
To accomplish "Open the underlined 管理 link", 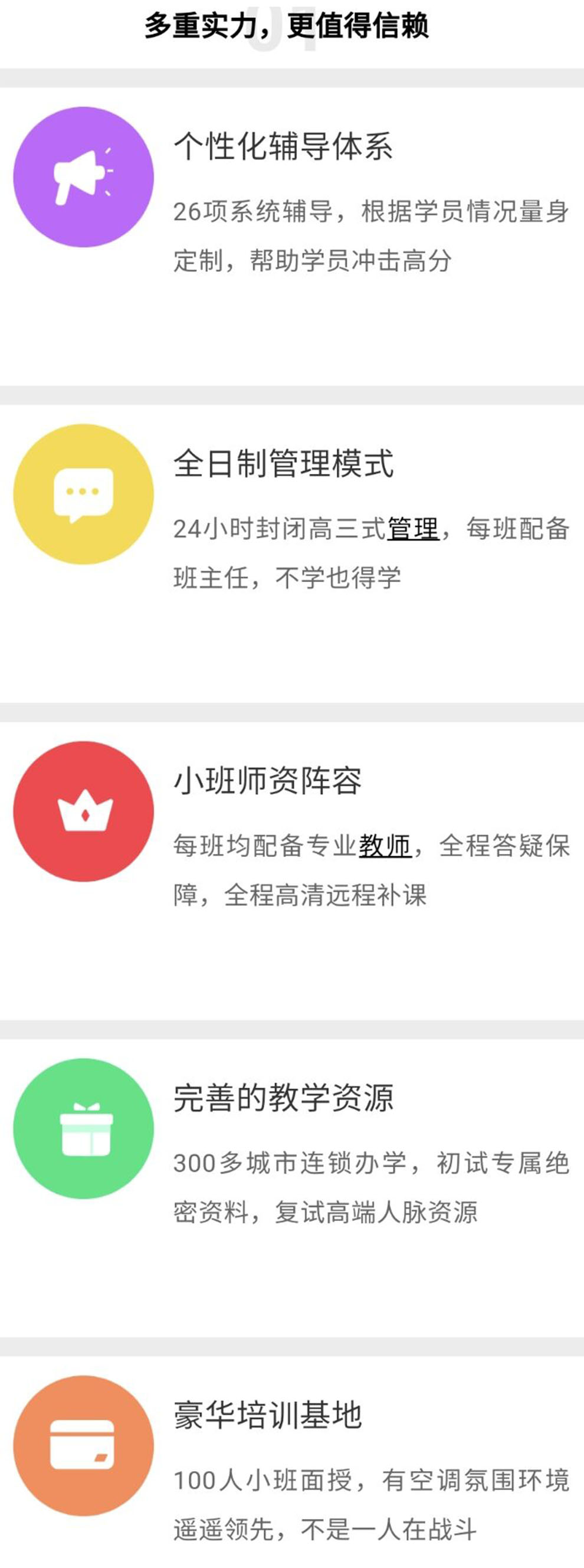I will click(x=413, y=528).
